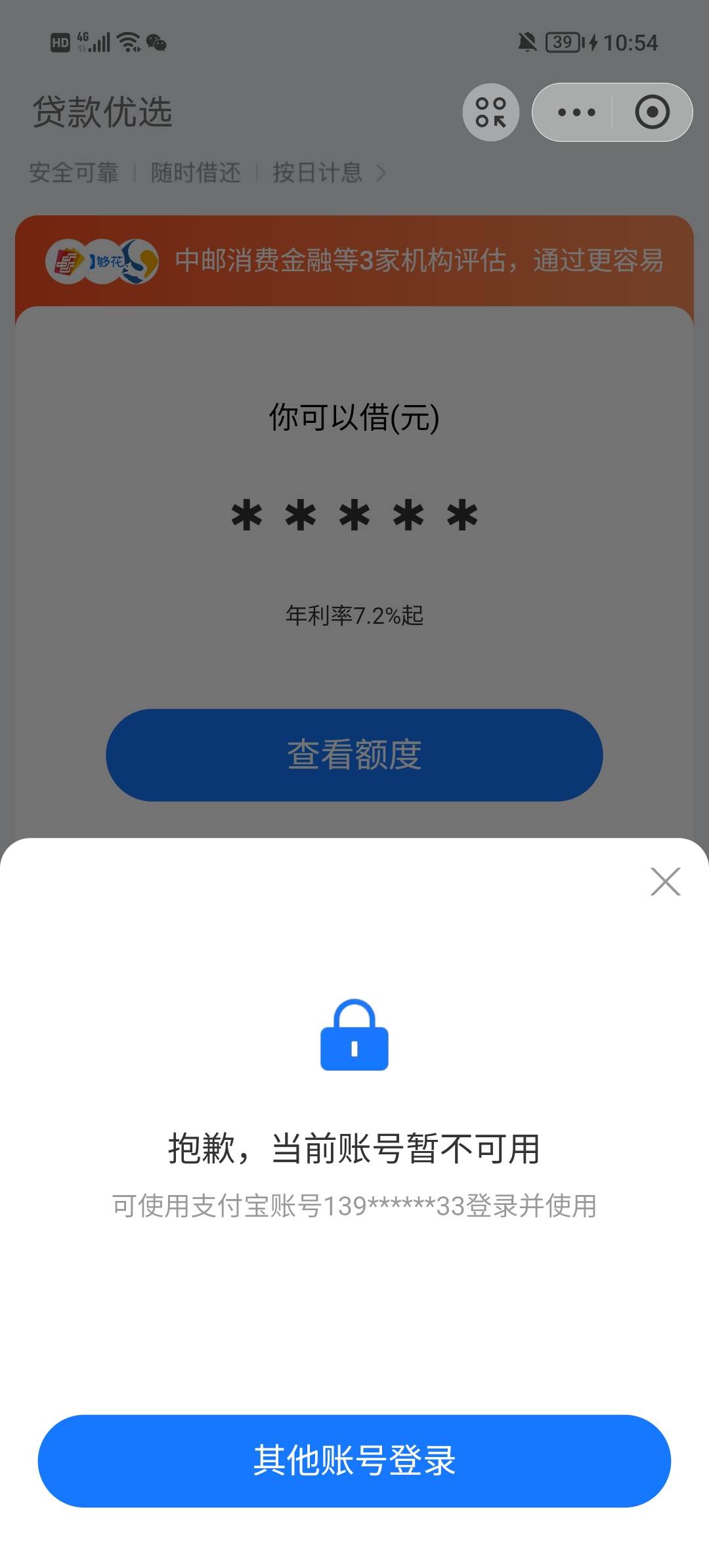Open the mini program overflow menu
This screenshot has height=1568, width=709.
[576, 112]
